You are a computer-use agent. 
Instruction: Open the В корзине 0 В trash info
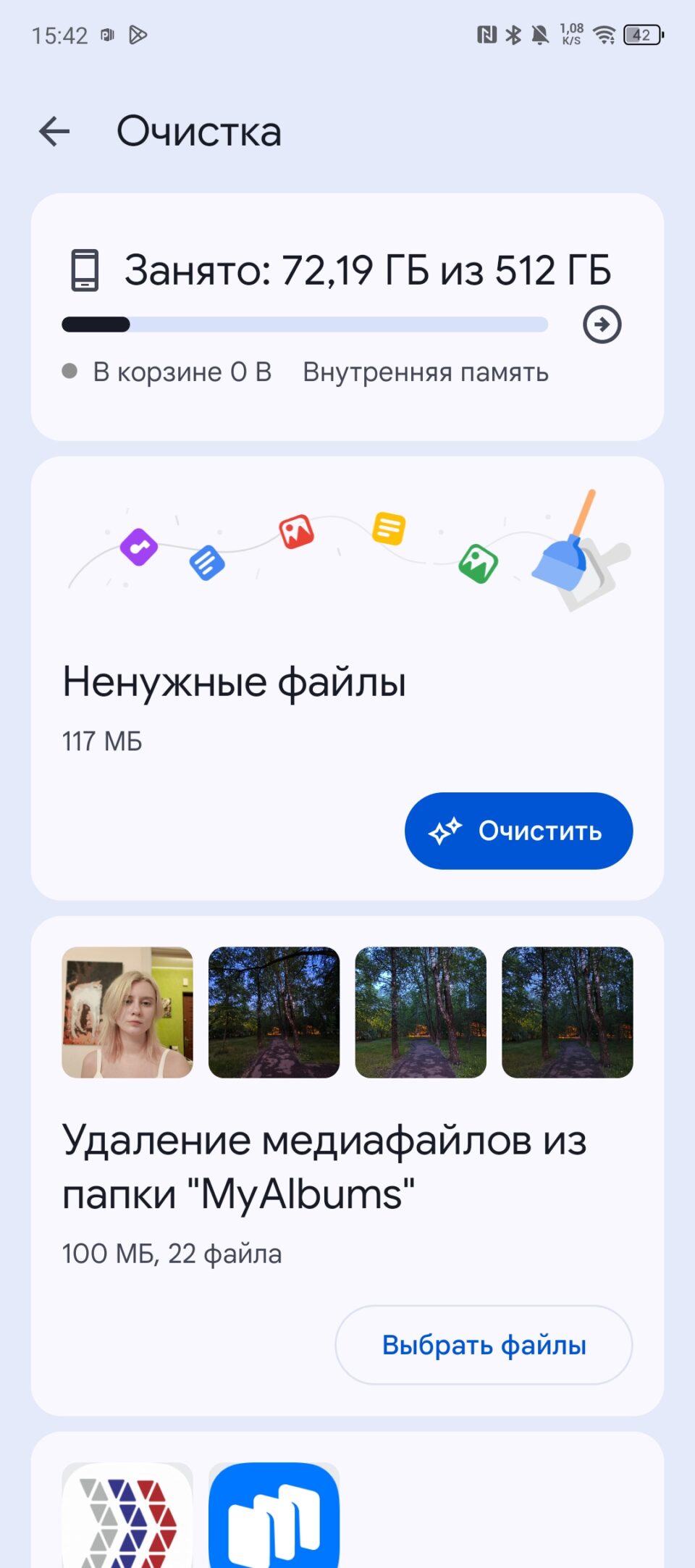coord(167,372)
